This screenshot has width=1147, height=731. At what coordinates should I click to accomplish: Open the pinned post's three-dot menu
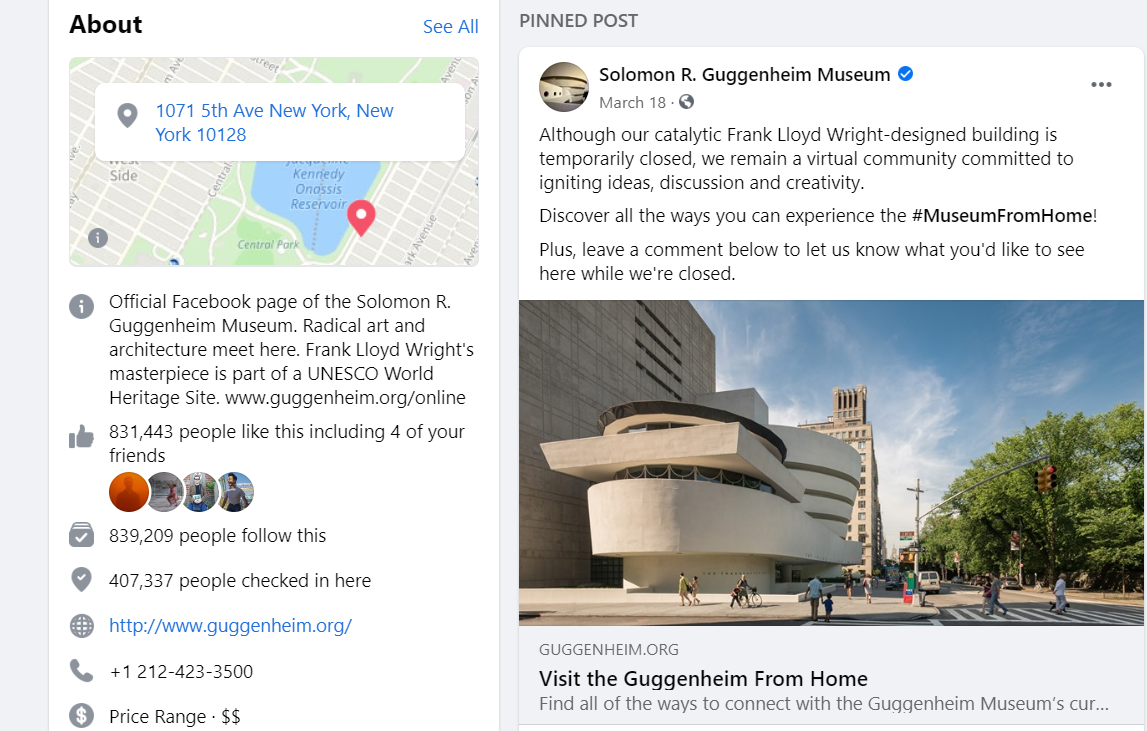coord(1101,85)
